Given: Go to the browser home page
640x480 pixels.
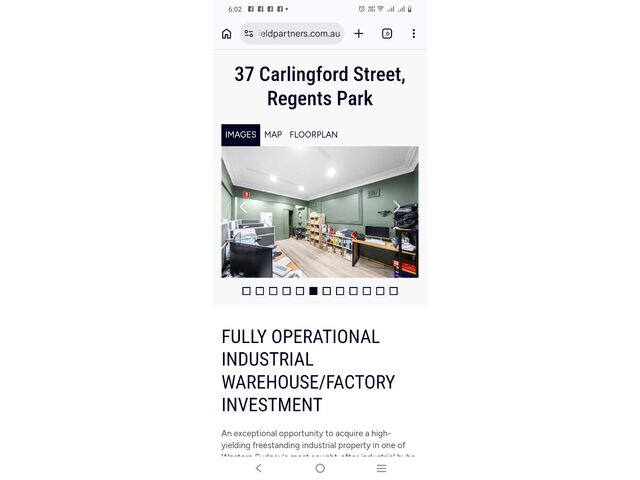Looking at the screenshot, I should tap(227, 33).
